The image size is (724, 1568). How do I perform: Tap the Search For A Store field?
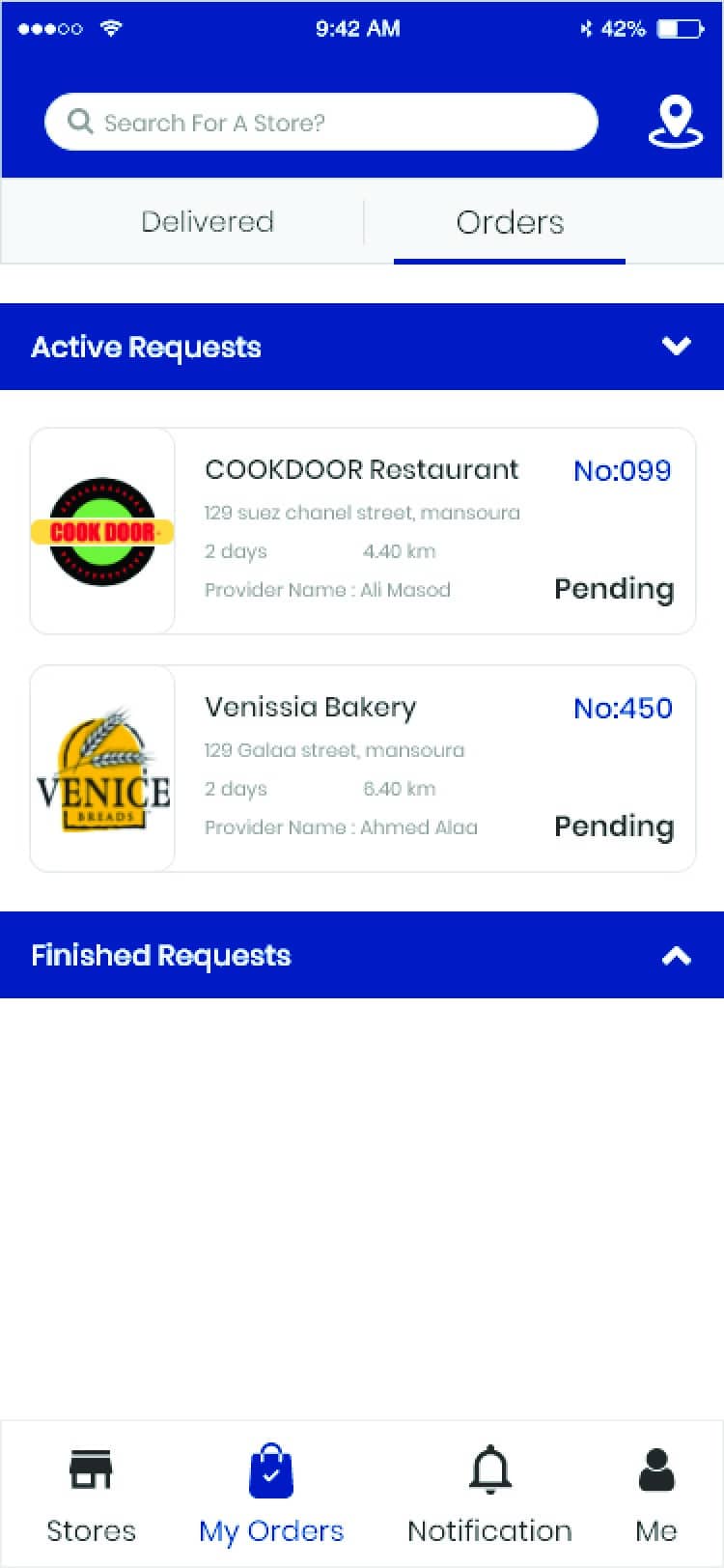[x=320, y=123]
